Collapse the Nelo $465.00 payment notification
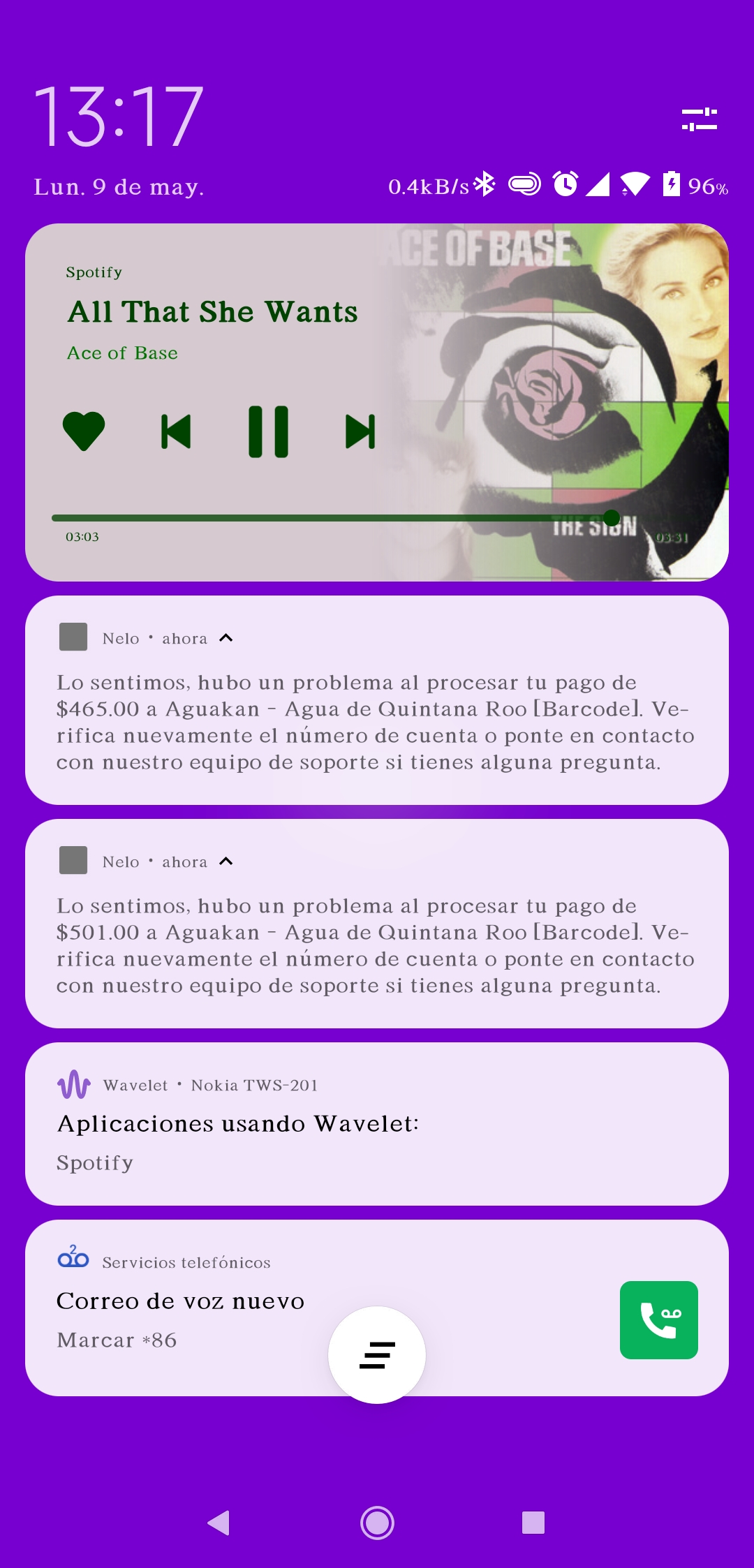The image size is (754, 1568). pos(226,638)
